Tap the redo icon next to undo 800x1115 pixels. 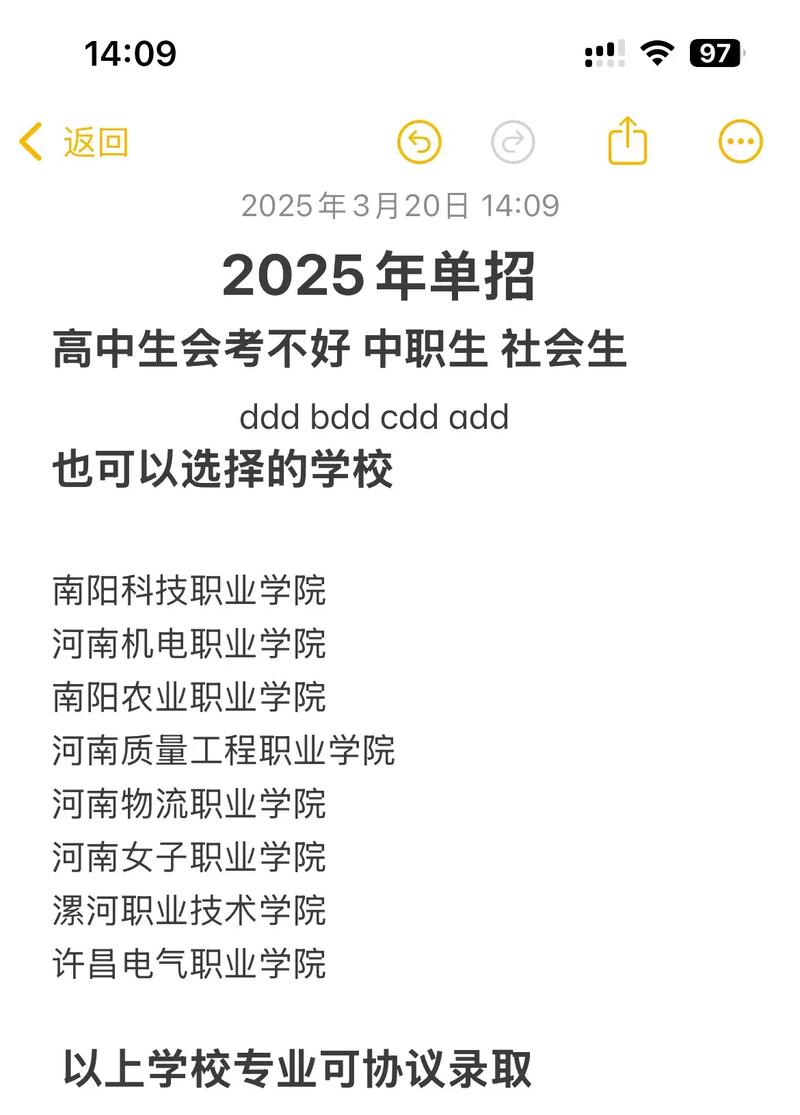513,141
